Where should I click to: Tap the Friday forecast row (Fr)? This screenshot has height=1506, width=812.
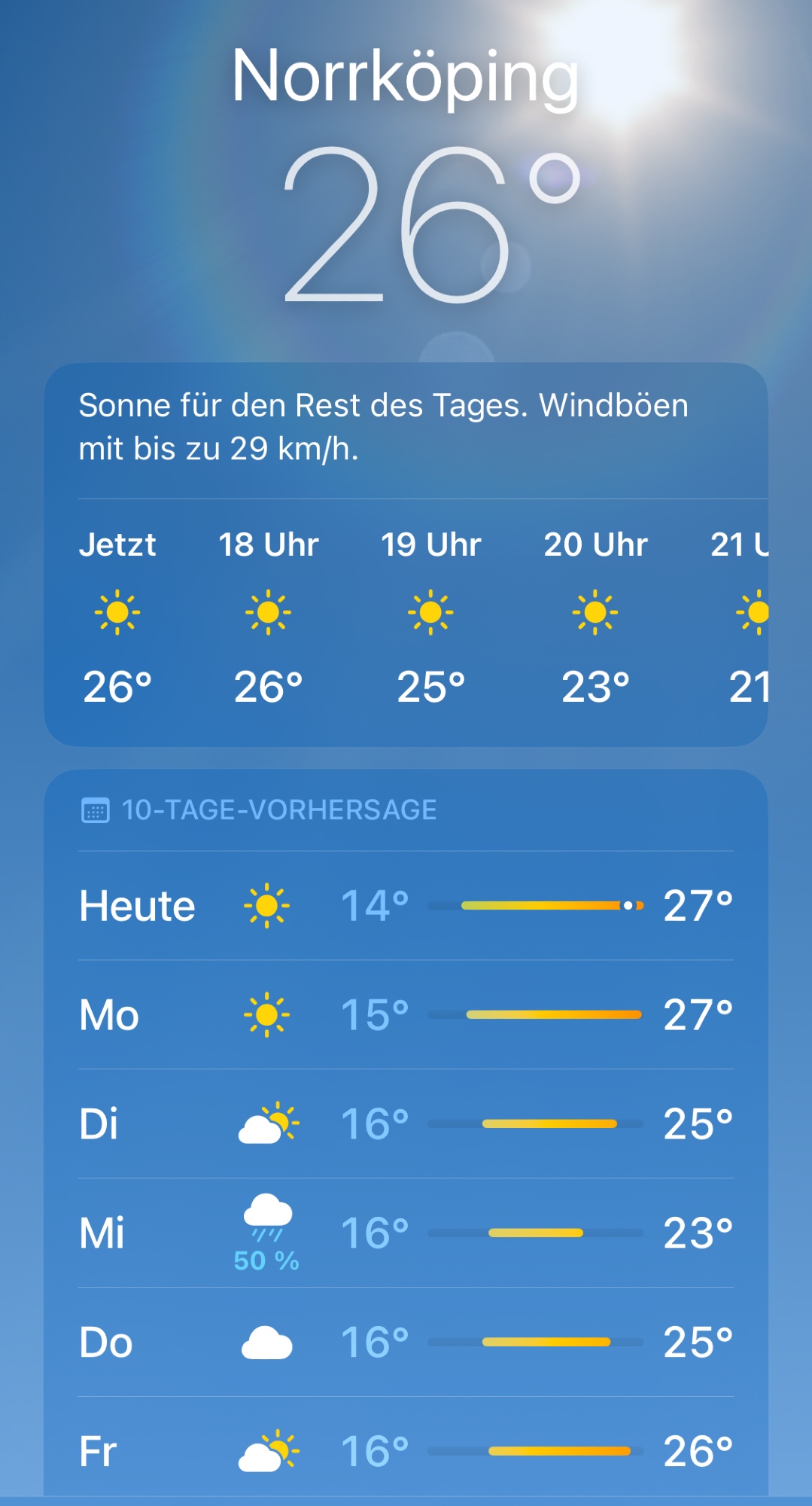click(x=406, y=1451)
